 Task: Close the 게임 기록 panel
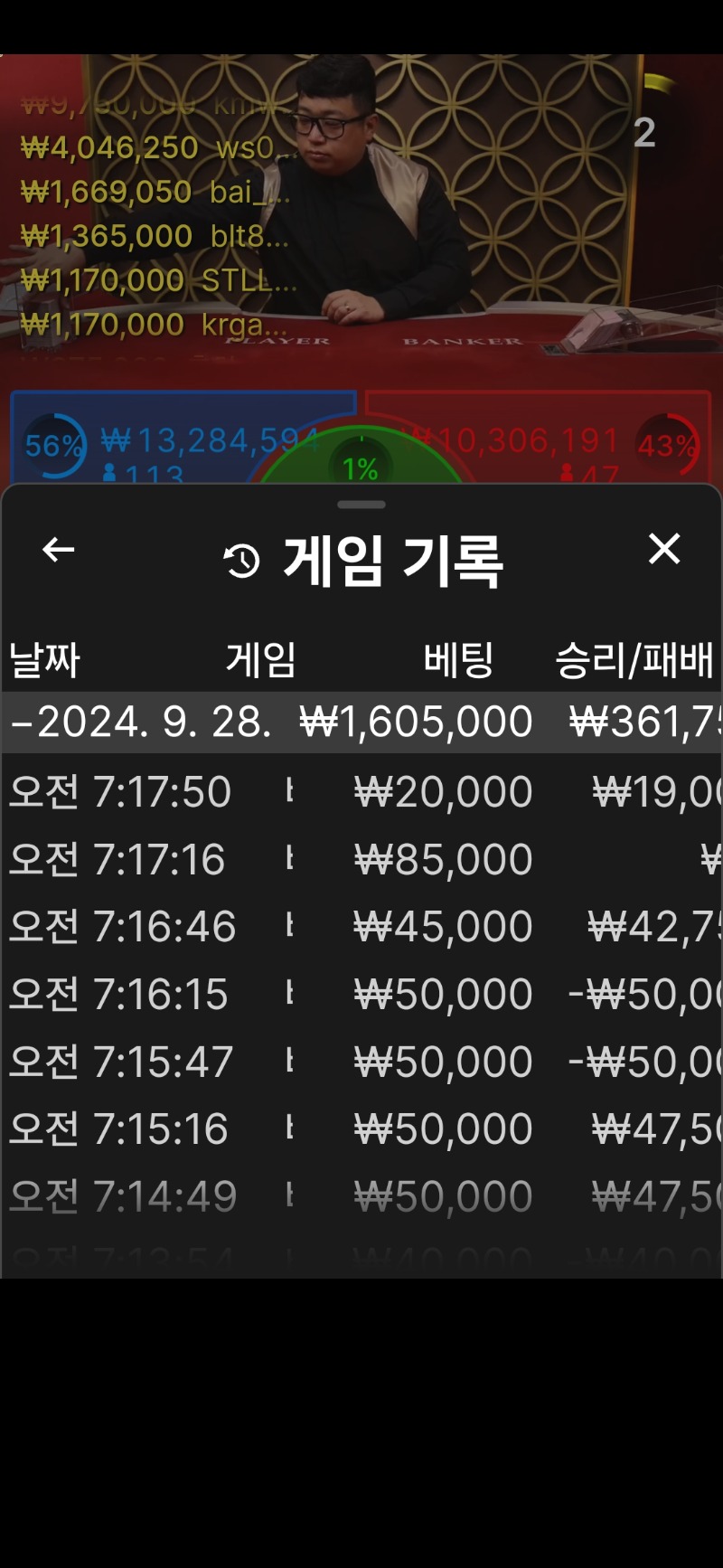664,549
